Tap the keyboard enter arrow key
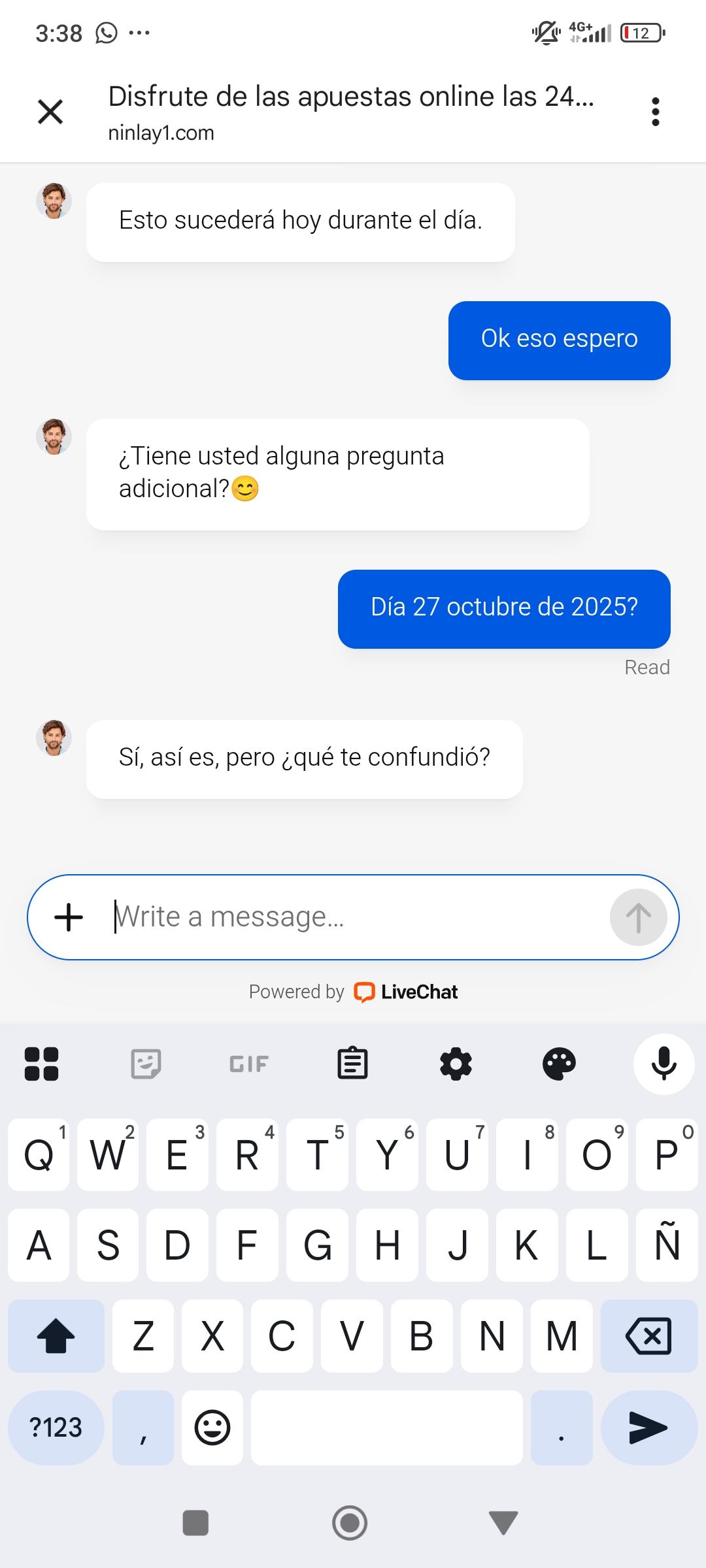The width and height of the screenshot is (706, 1568). pos(648,1428)
